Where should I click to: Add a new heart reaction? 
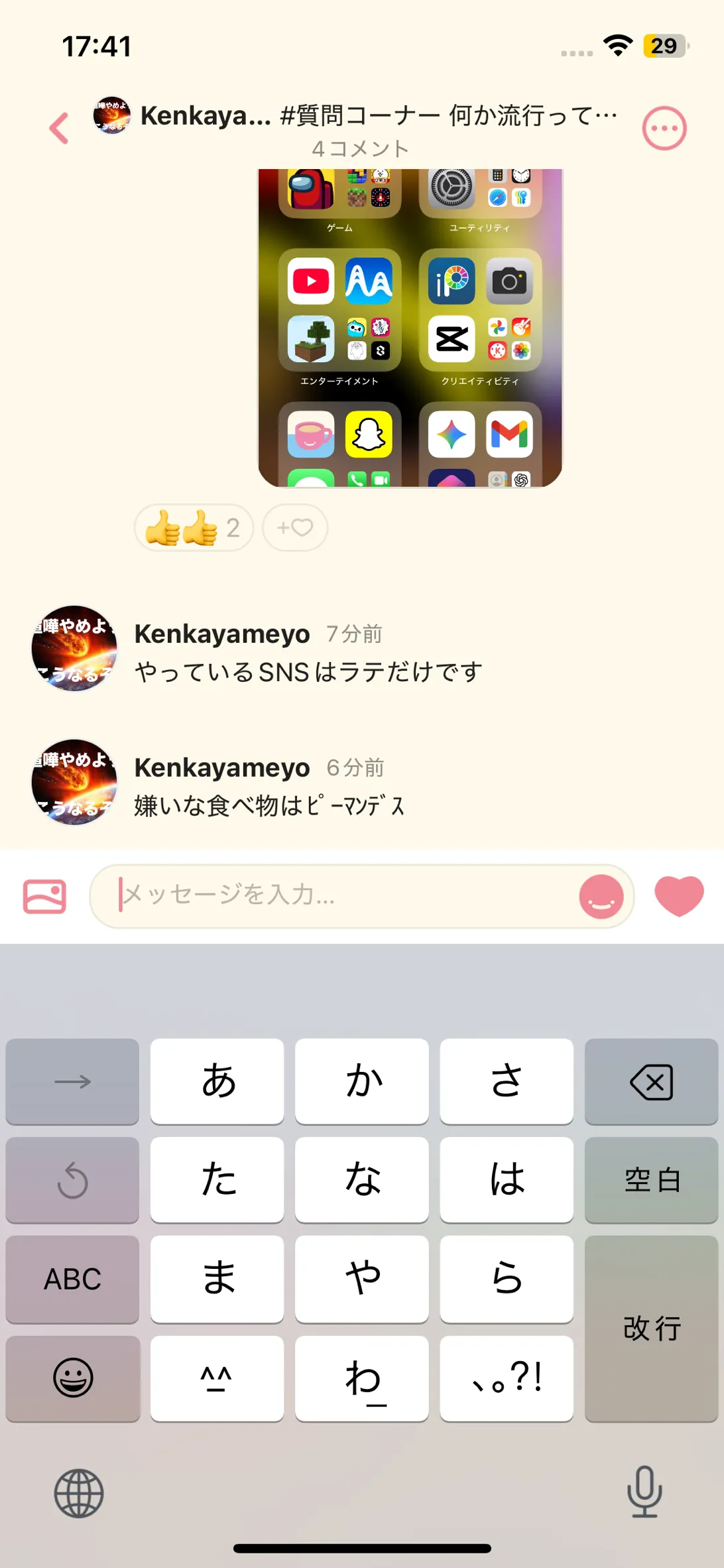[294, 528]
